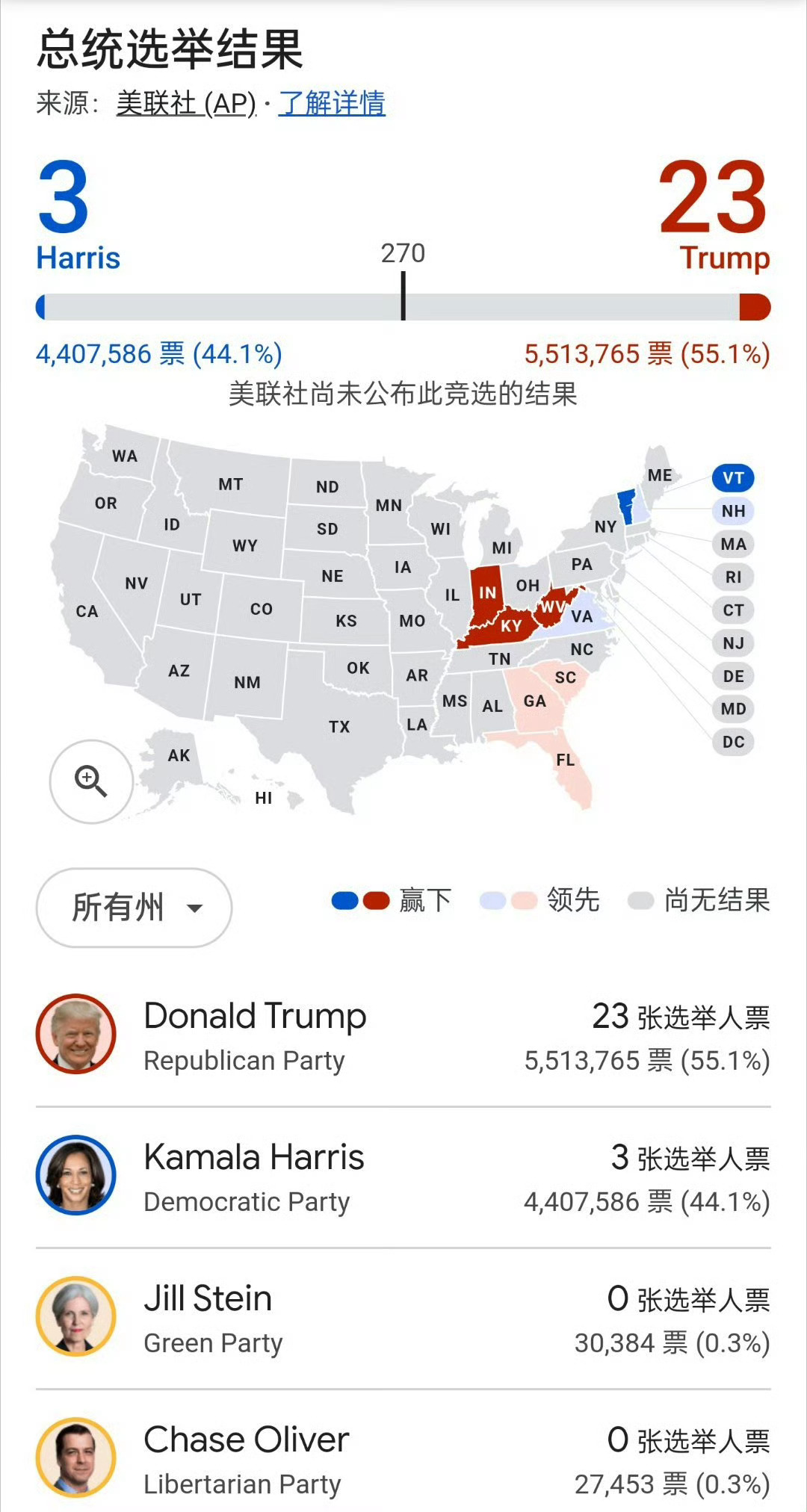Select the VT state chip
This screenshot has width=807, height=1512.
coord(733,478)
